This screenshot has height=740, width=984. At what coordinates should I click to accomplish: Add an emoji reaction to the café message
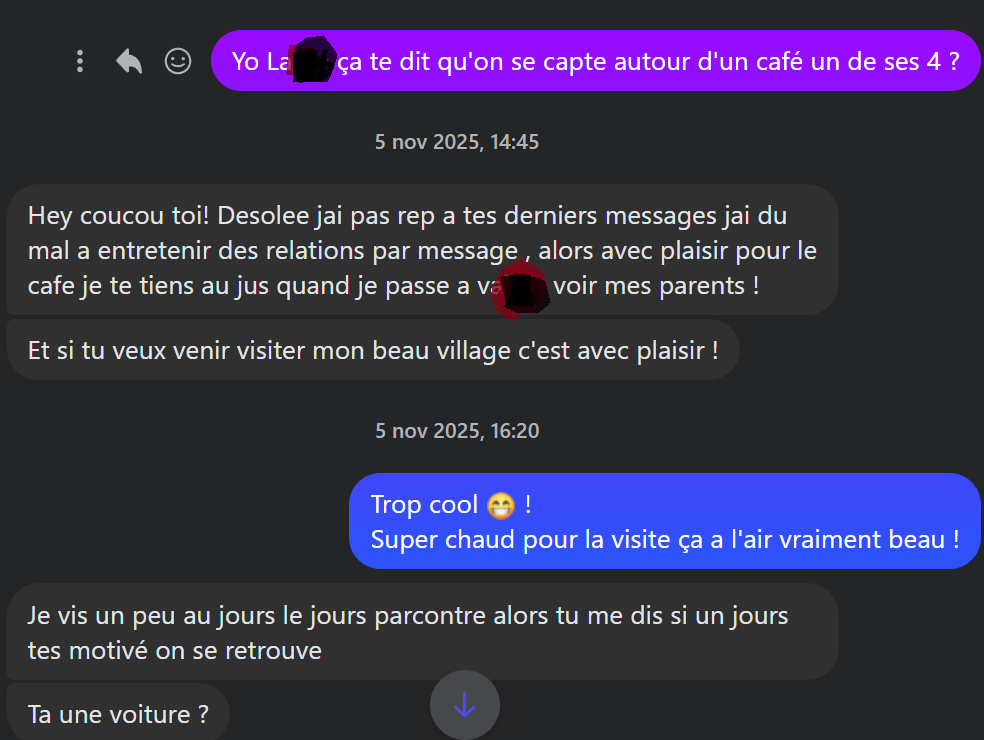coord(178,62)
